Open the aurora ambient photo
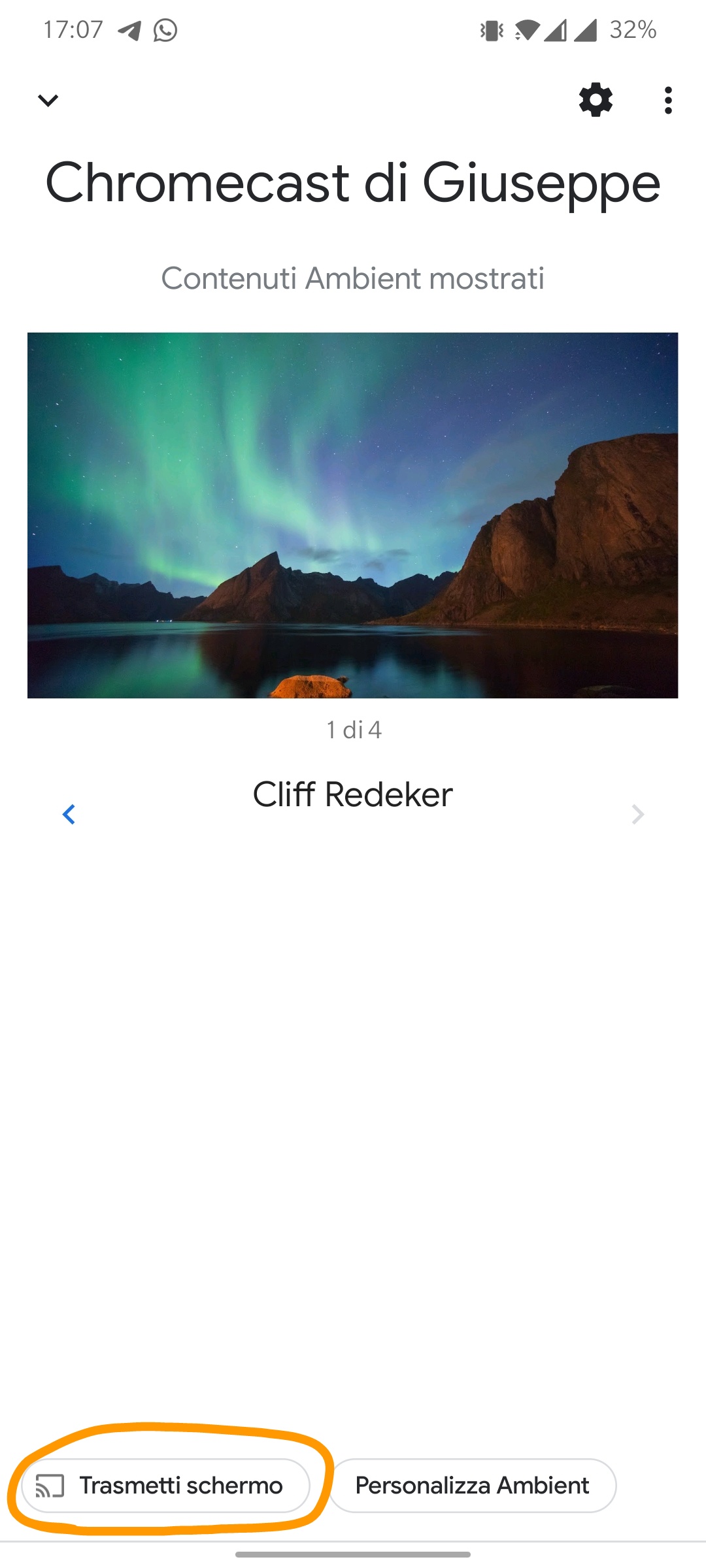Image resolution: width=706 pixels, height=1568 pixels. (352, 515)
